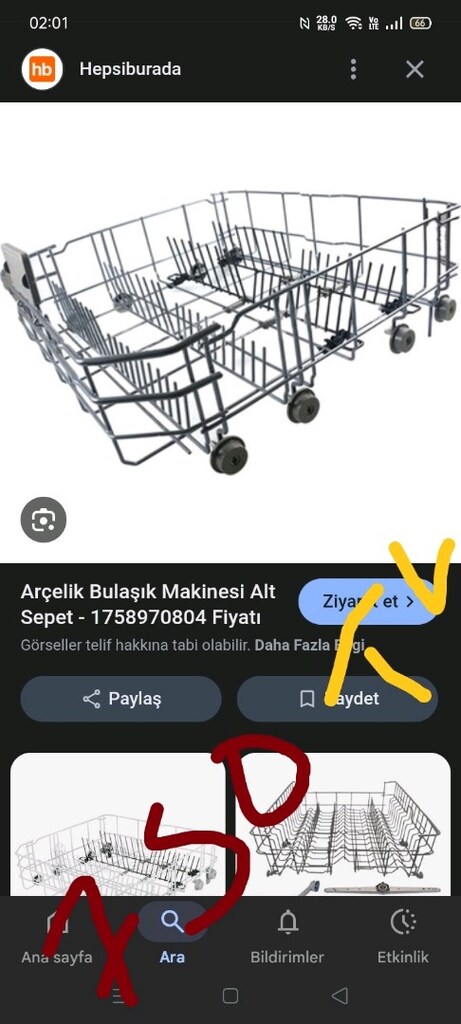The height and width of the screenshot is (1024, 461).
Task: Switch to the Ana sayfa tab
Action: (x=57, y=936)
